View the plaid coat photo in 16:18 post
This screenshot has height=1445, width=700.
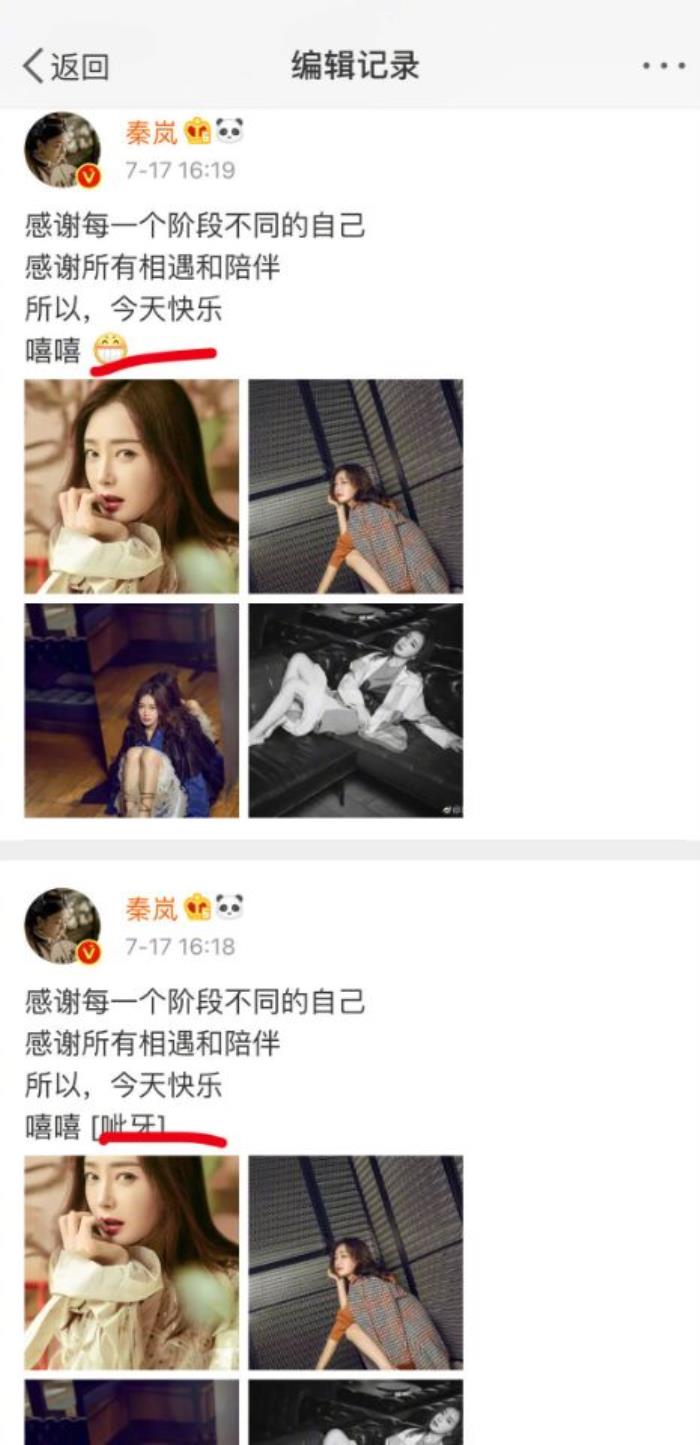[356, 1262]
